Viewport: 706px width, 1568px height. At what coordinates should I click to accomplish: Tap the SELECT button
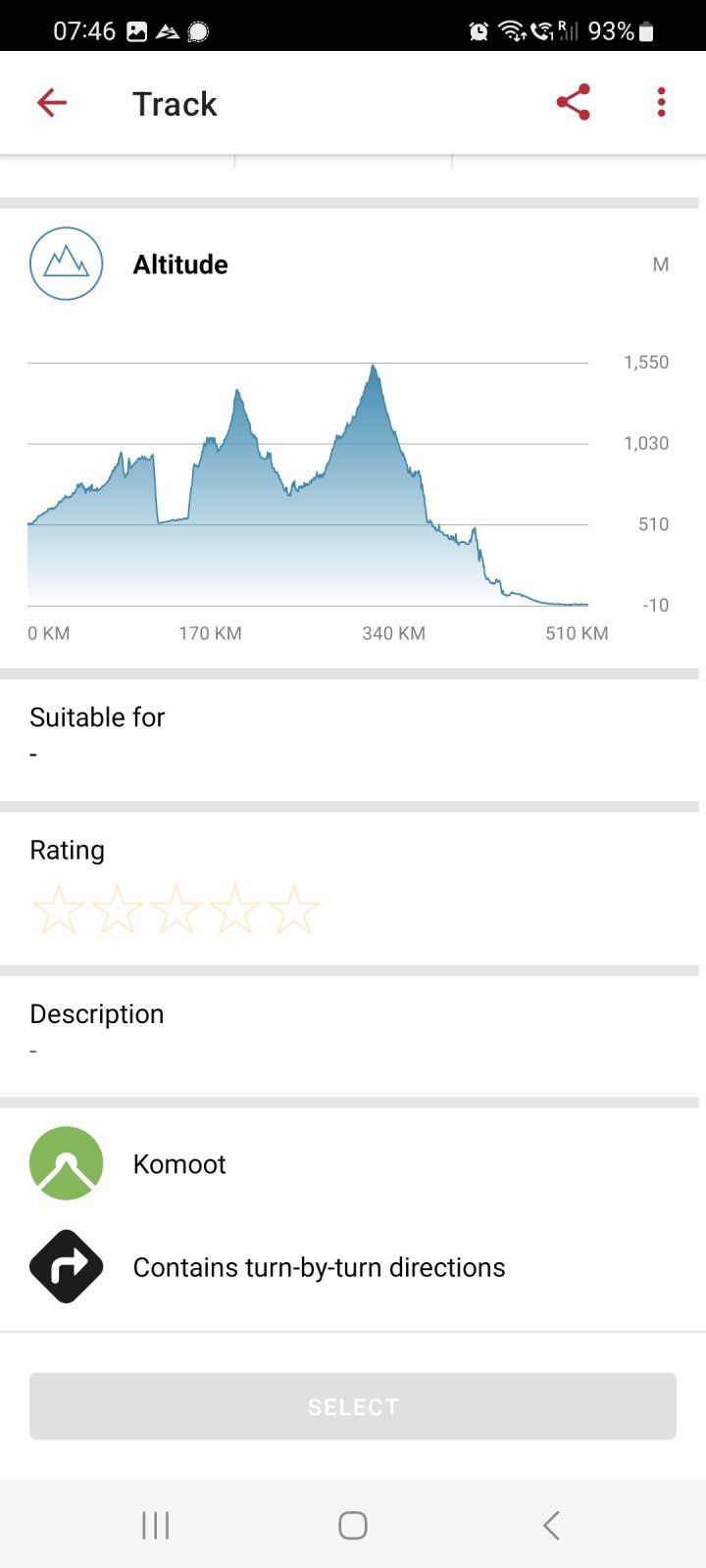353,1406
